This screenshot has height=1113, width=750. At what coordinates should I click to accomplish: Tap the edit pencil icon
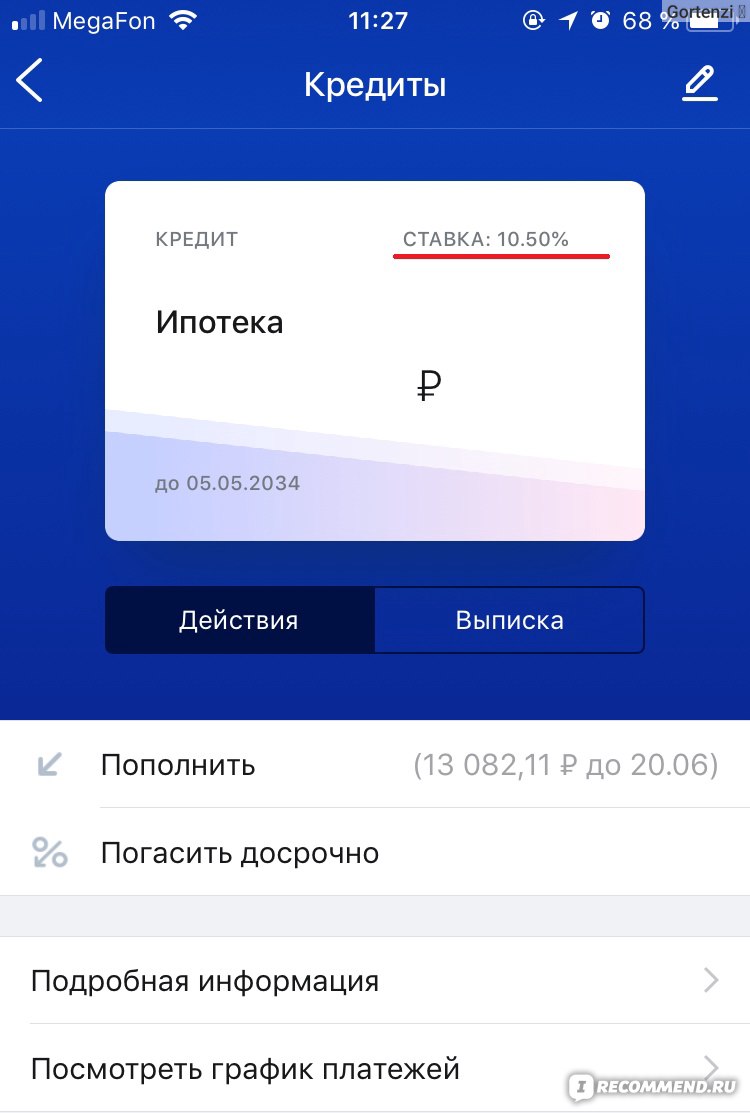click(700, 83)
